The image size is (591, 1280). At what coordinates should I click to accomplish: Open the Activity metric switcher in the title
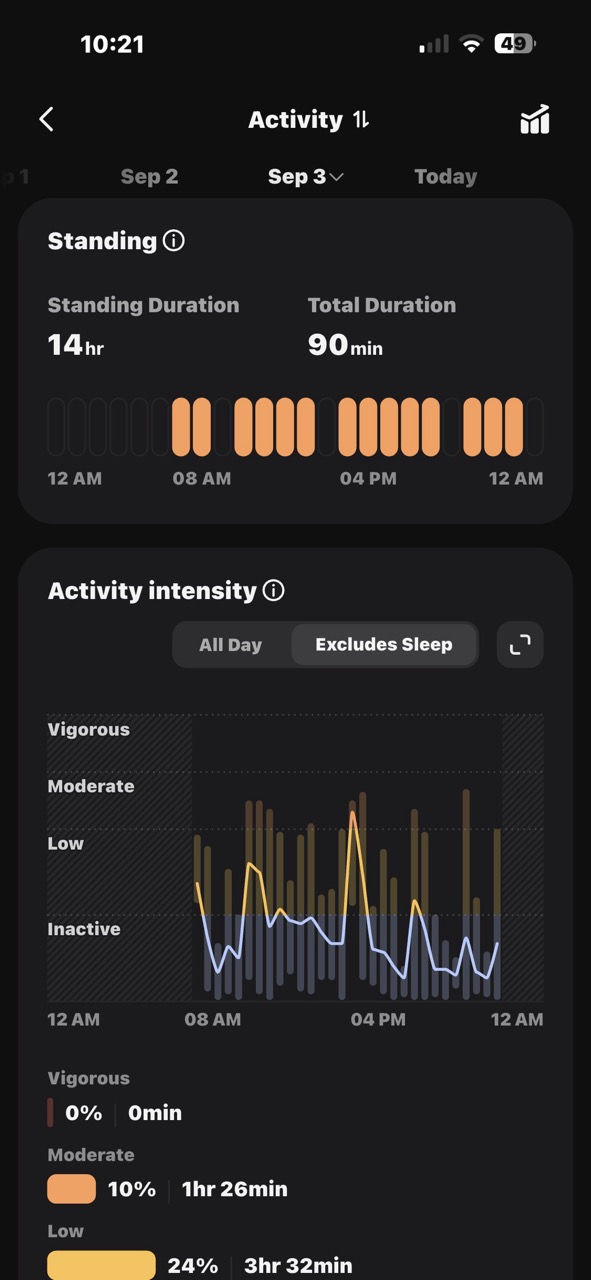pyautogui.click(x=309, y=120)
